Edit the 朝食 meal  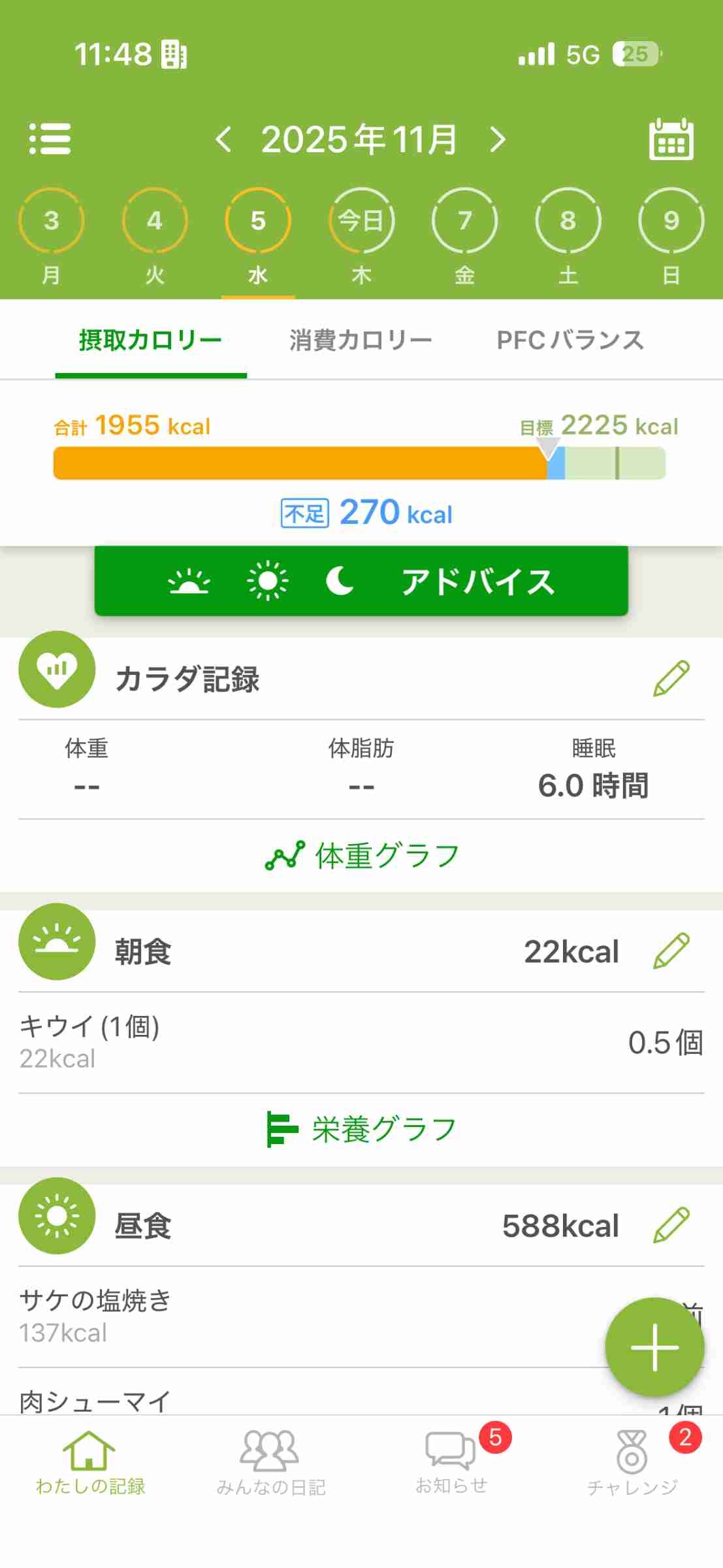(671, 951)
